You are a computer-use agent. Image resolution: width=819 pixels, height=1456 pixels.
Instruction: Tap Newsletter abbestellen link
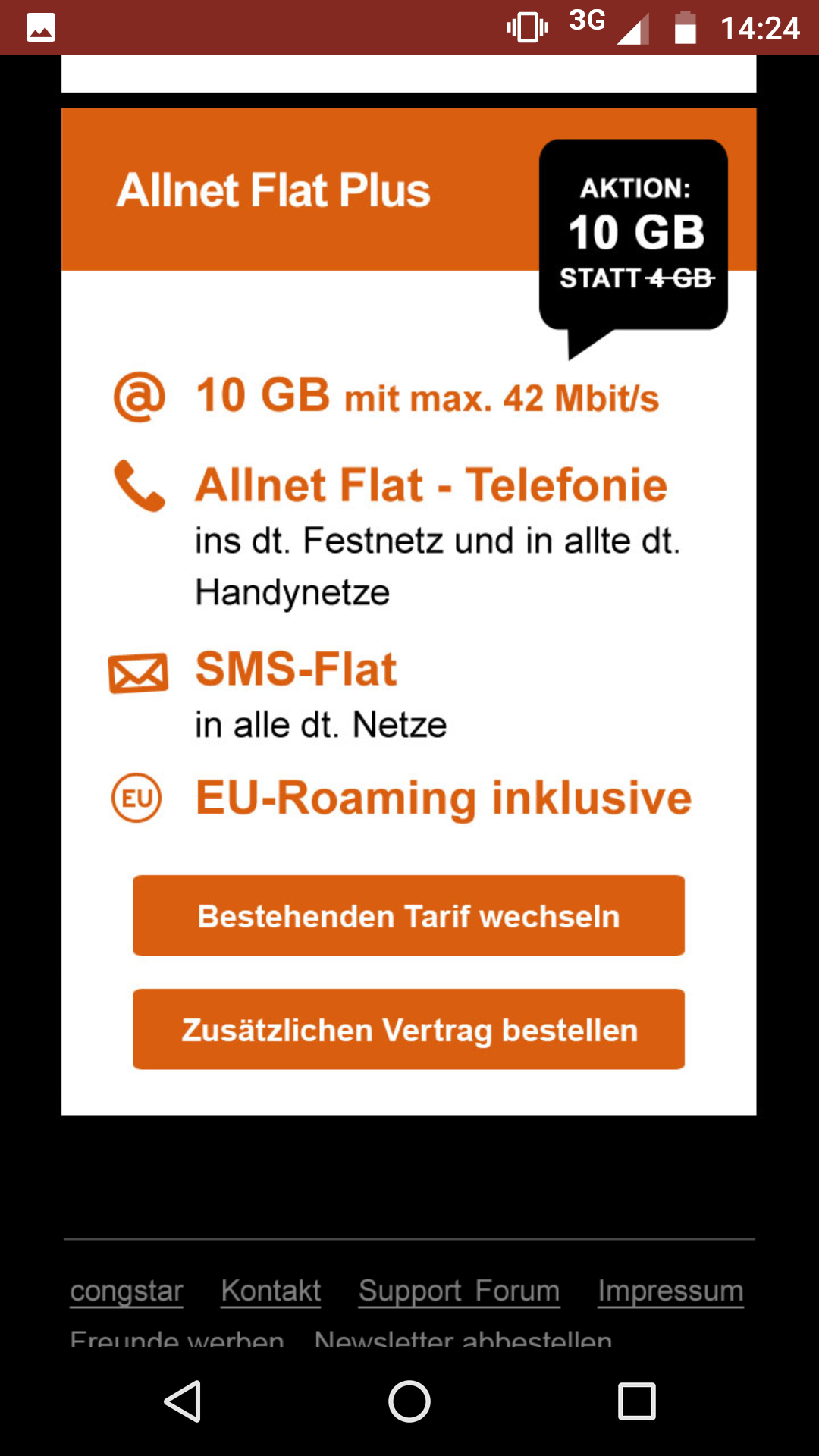tap(463, 1338)
